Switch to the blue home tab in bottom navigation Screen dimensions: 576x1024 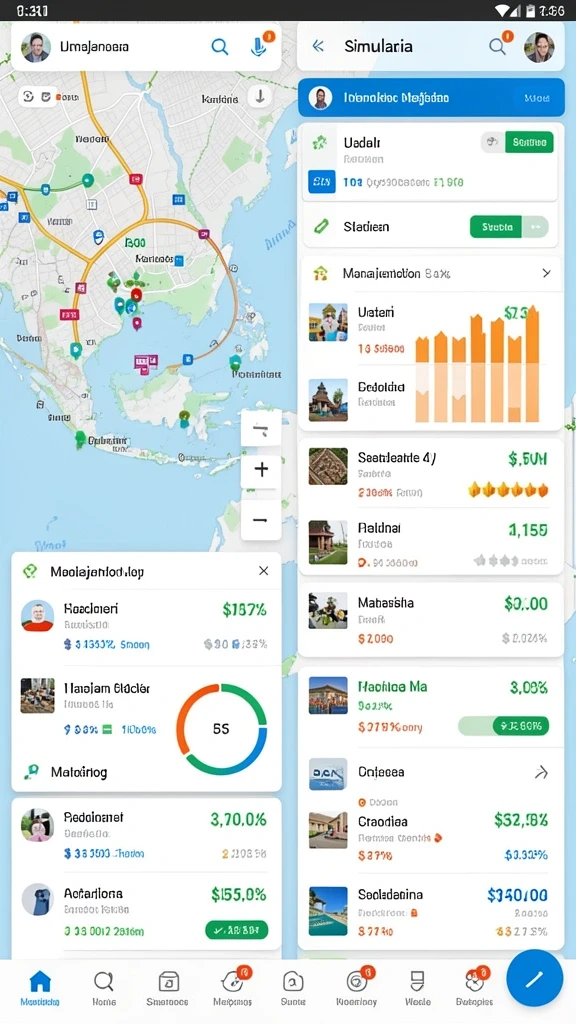[40, 987]
